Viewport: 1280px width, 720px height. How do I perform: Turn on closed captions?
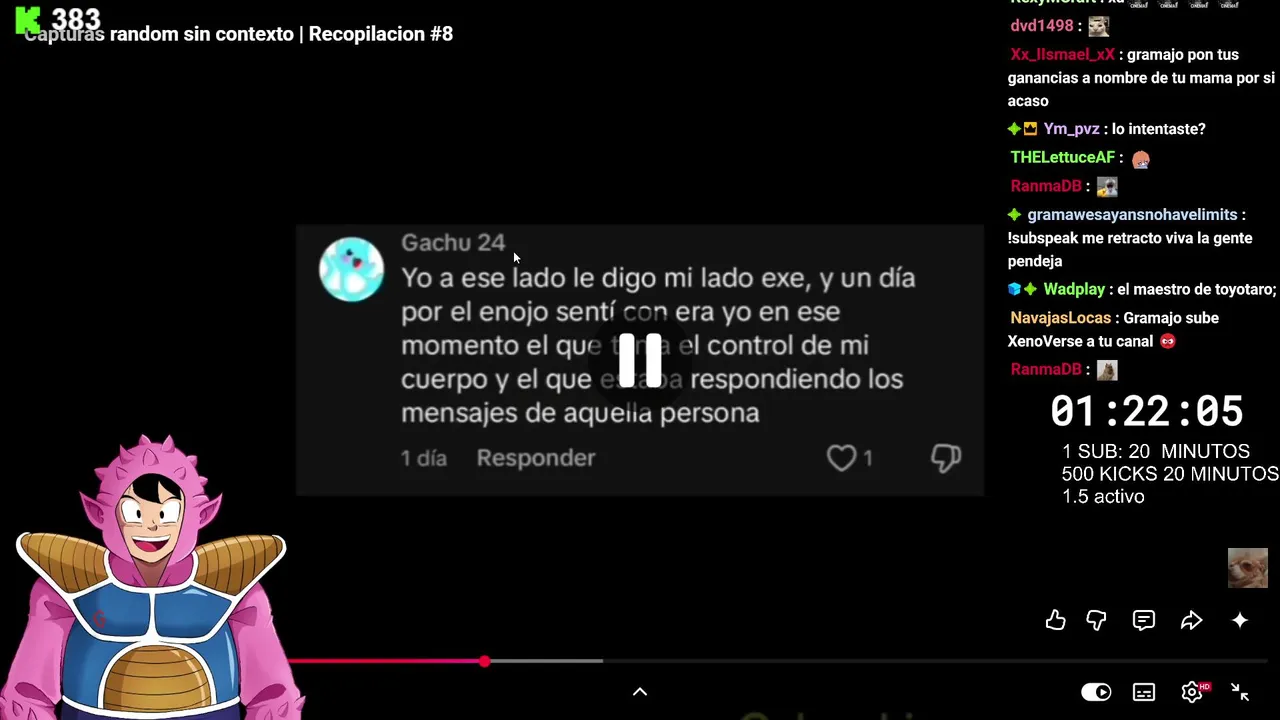[1144, 692]
